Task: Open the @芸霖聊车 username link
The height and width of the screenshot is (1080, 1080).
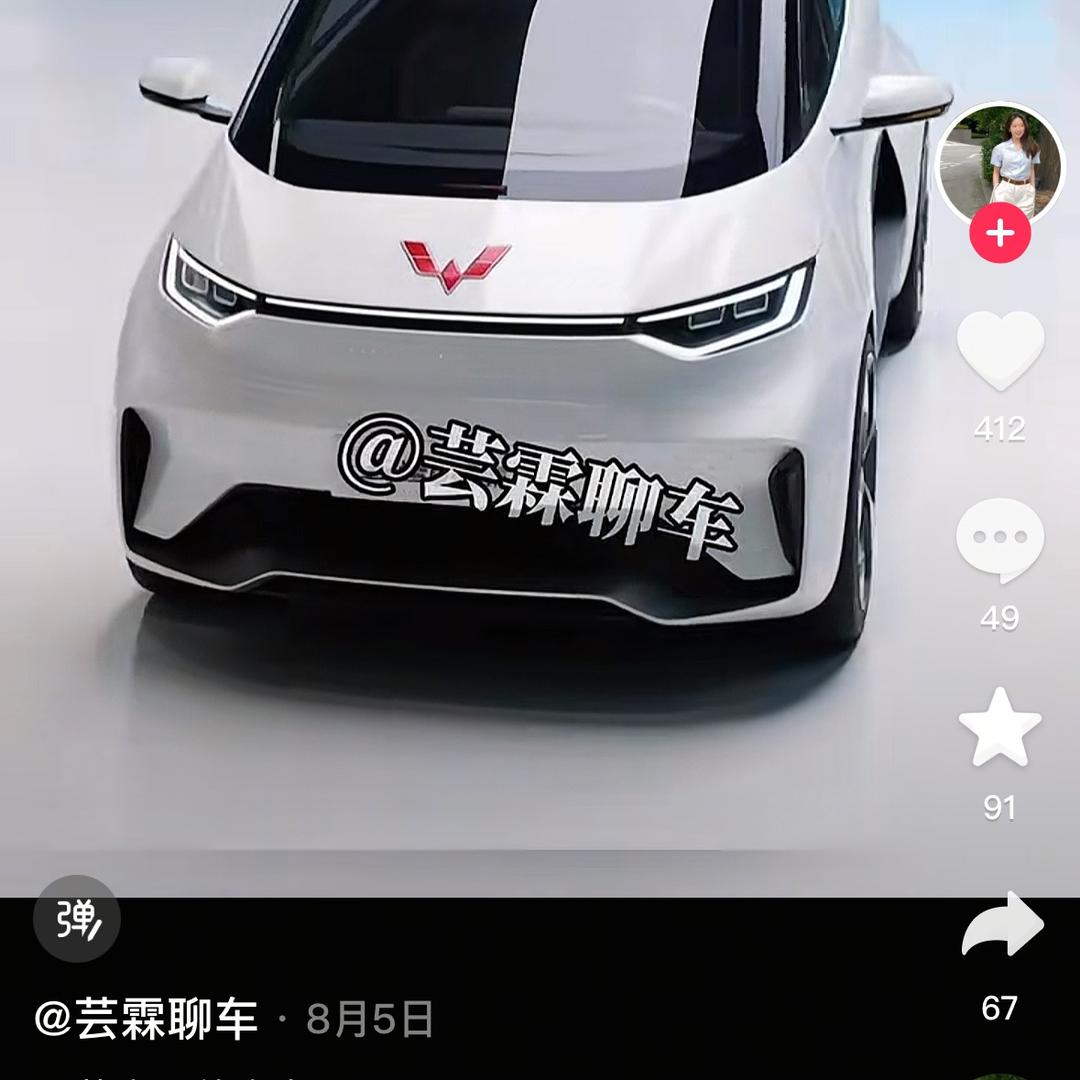Action: click(146, 1019)
